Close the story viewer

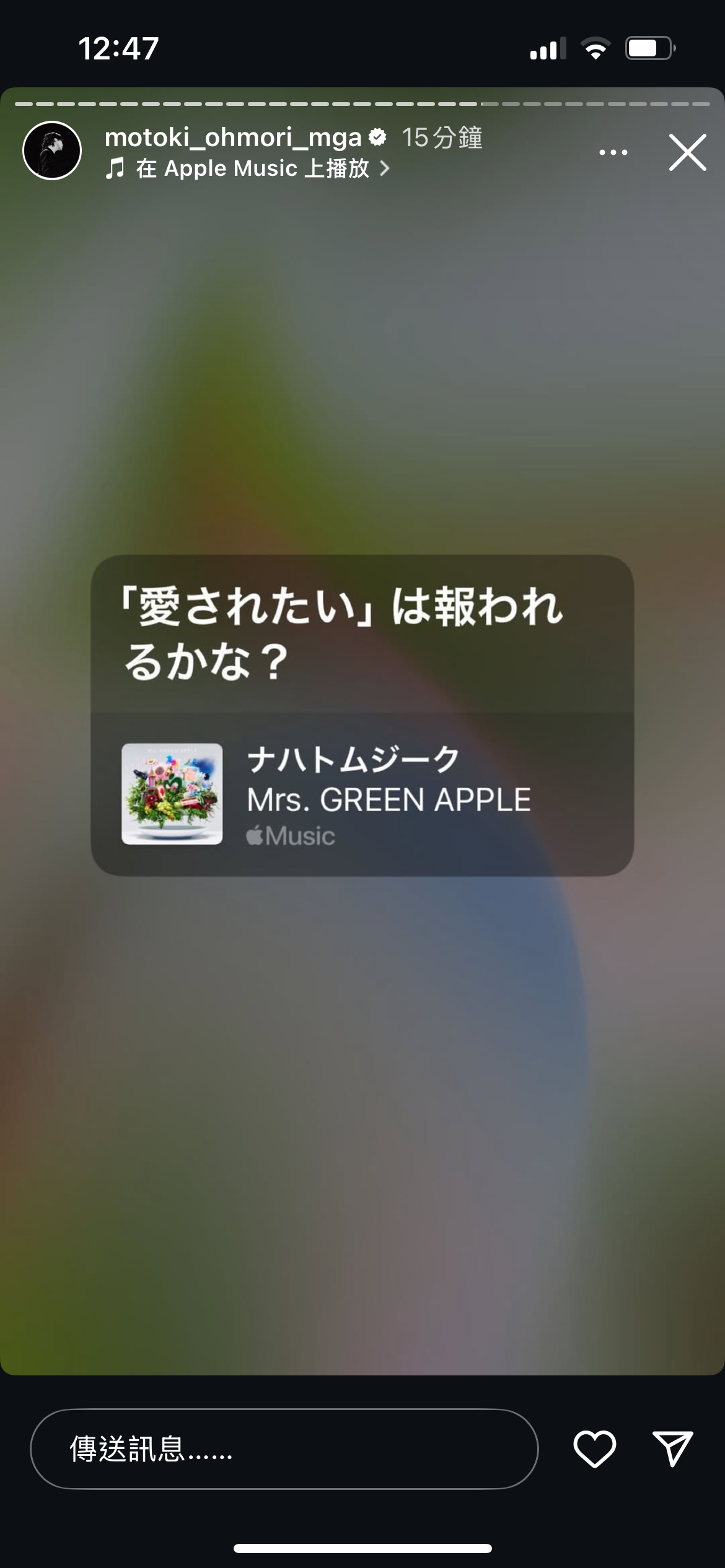pos(687,152)
